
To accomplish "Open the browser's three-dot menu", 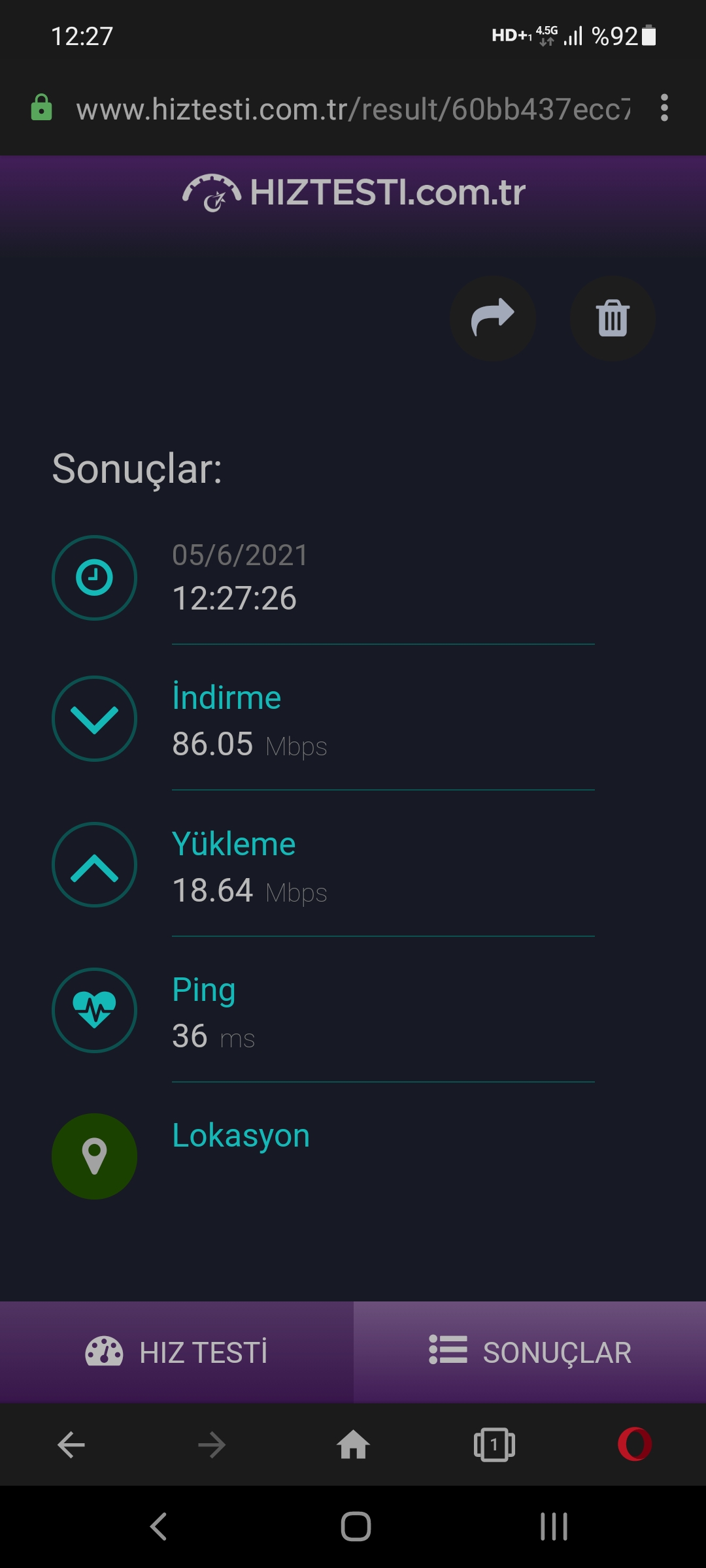I will [664, 108].
